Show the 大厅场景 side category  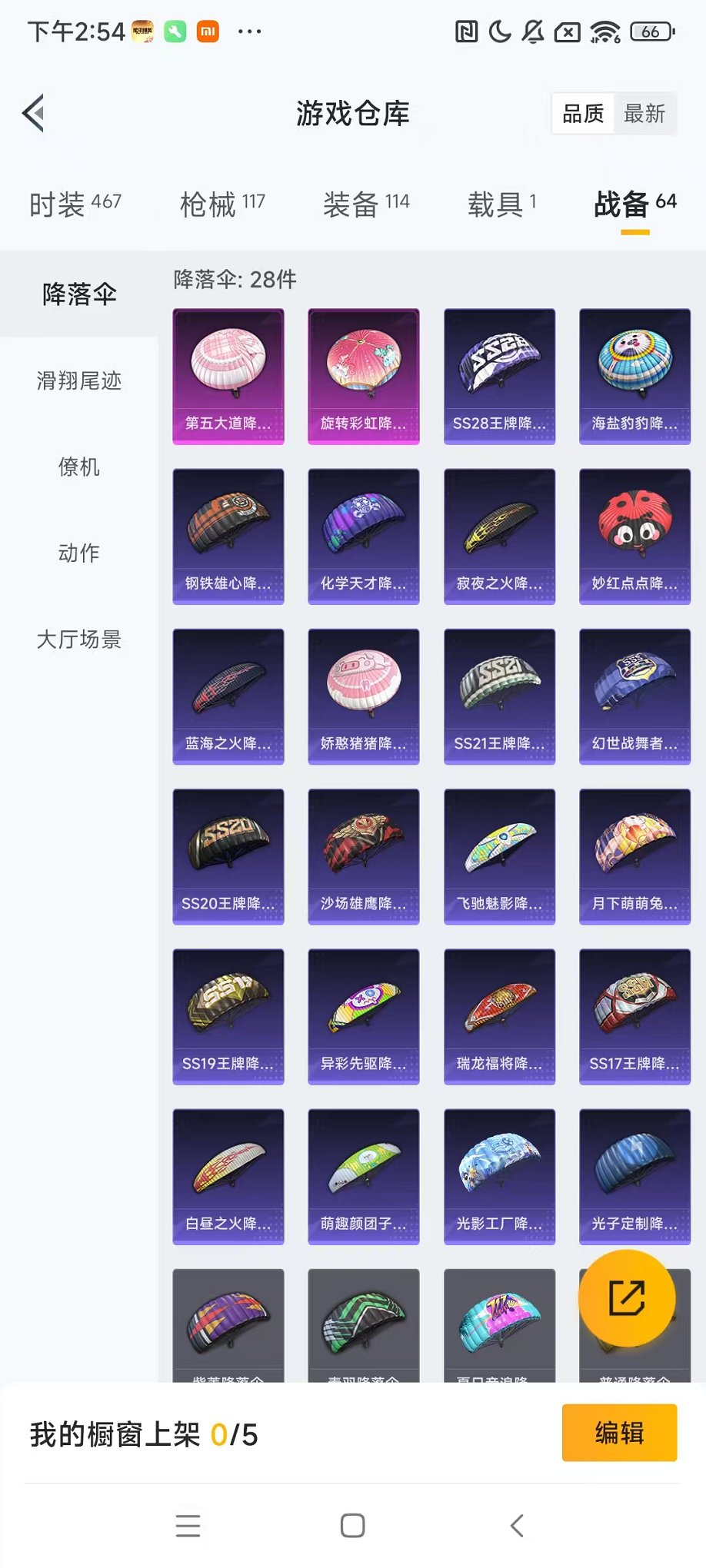(x=79, y=639)
